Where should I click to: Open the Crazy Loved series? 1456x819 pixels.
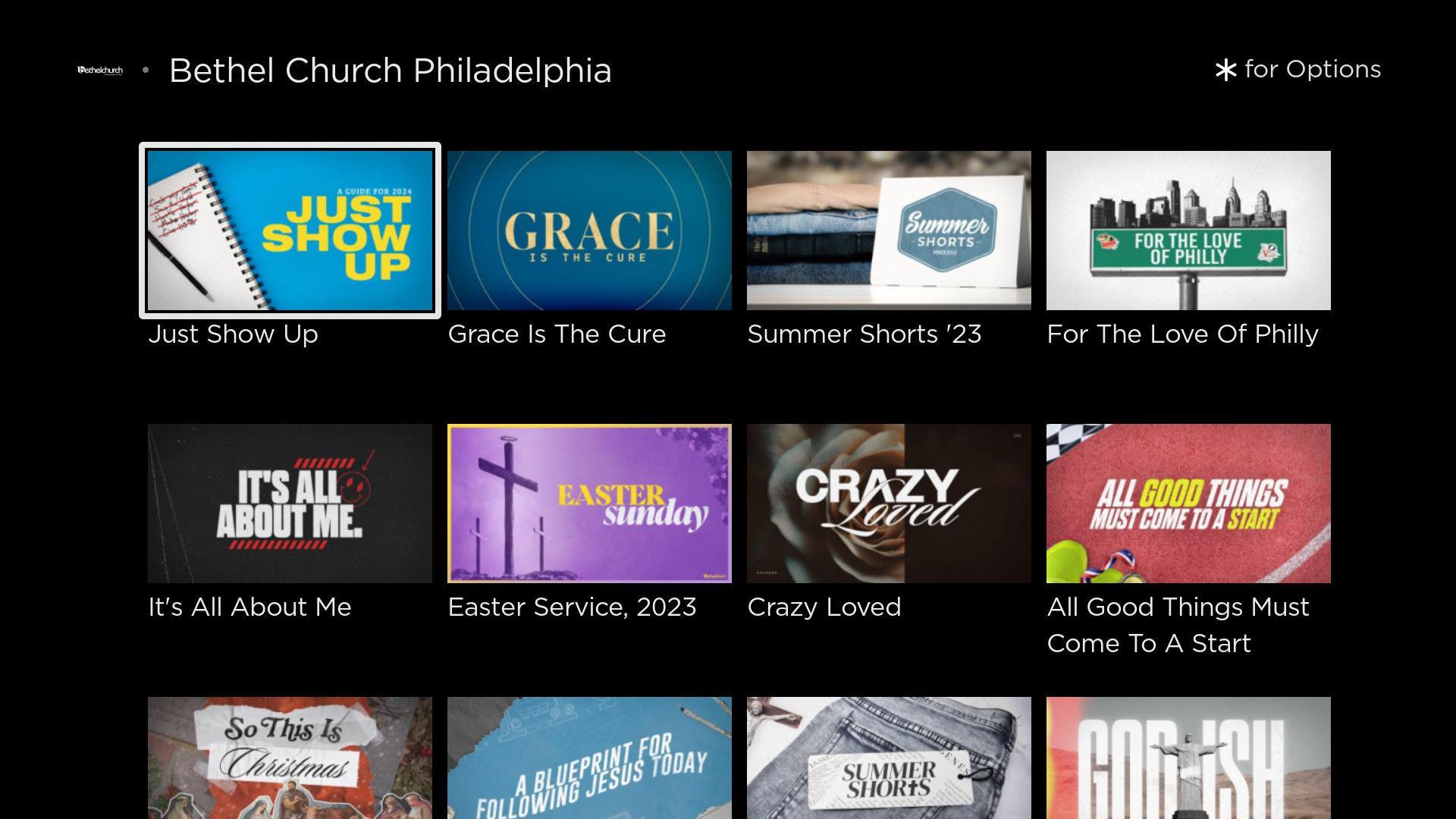(x=889, y=504)
